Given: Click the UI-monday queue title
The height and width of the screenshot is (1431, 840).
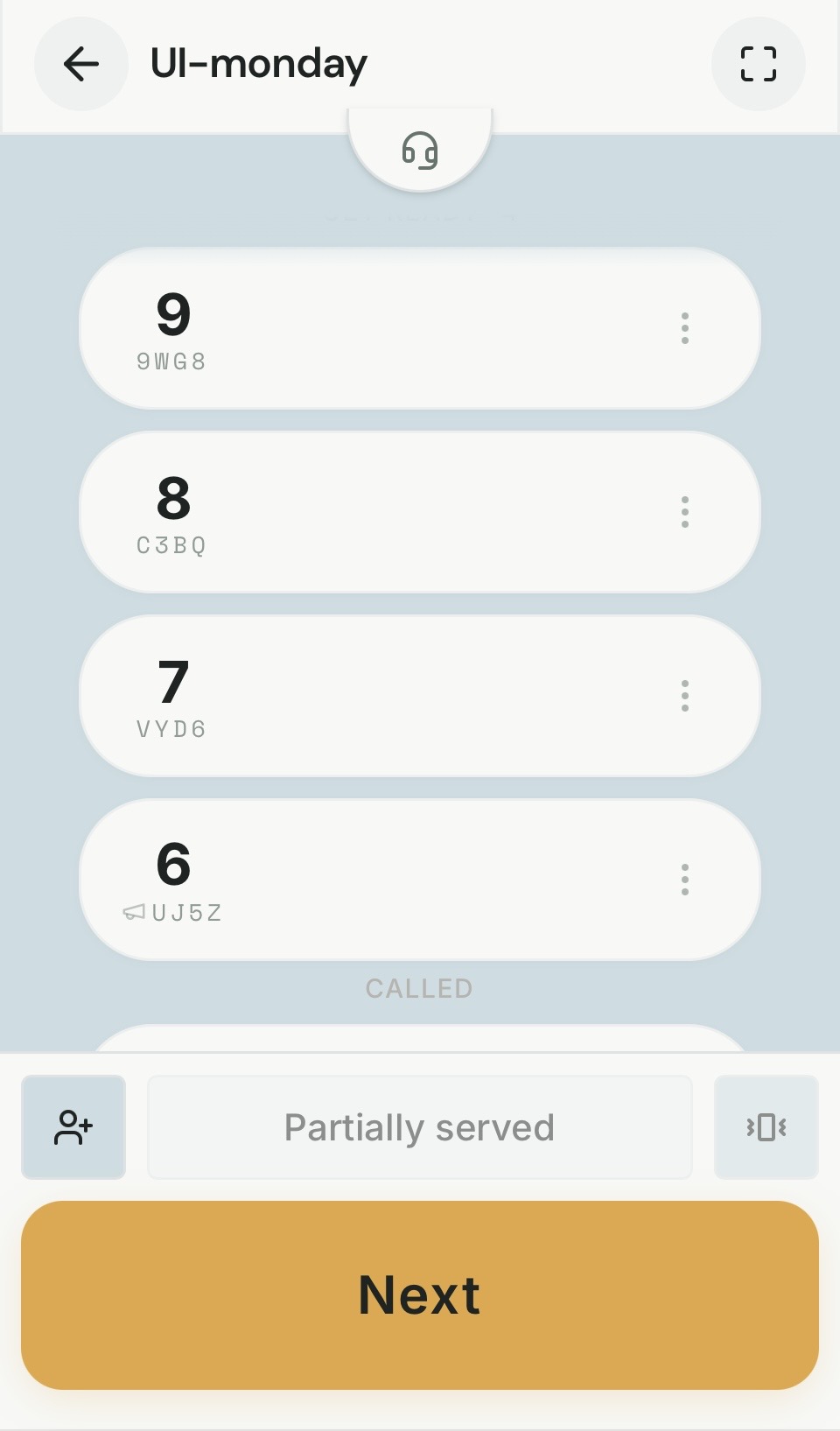Looking at the screenshot, I should click(x=258, y=64).
